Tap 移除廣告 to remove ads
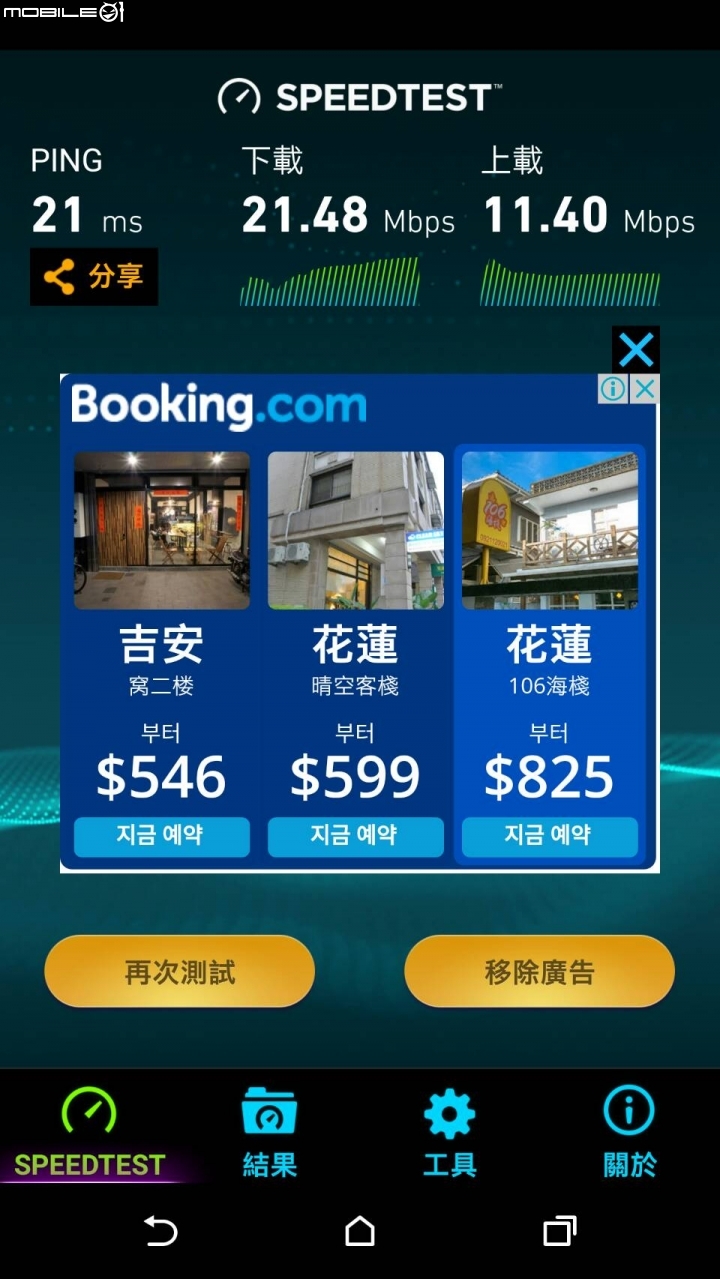Image resolution: width=720 pixels, height=1279 pixels. (x=539, y=971)
